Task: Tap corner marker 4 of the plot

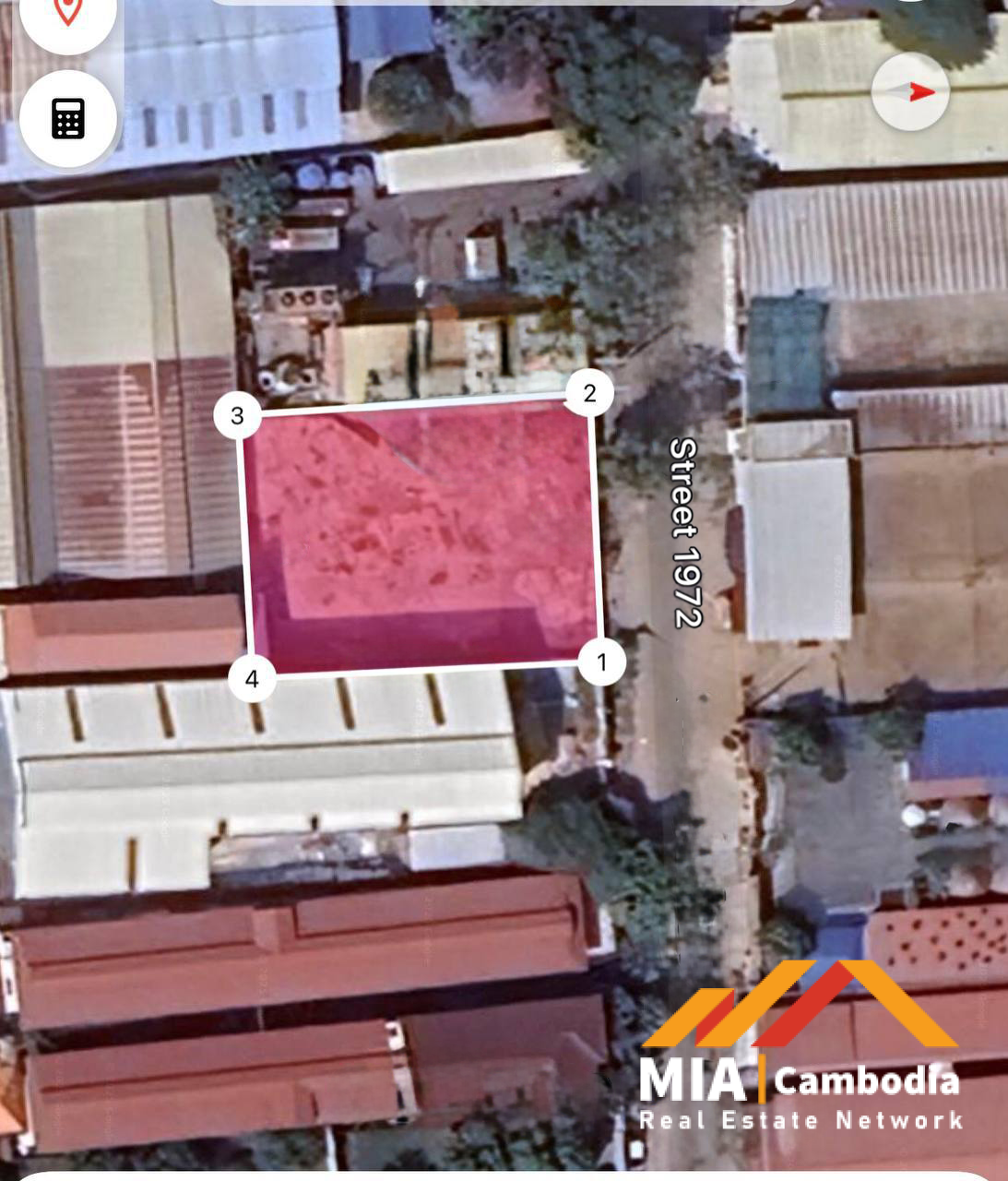Action: tap(252, 681)
